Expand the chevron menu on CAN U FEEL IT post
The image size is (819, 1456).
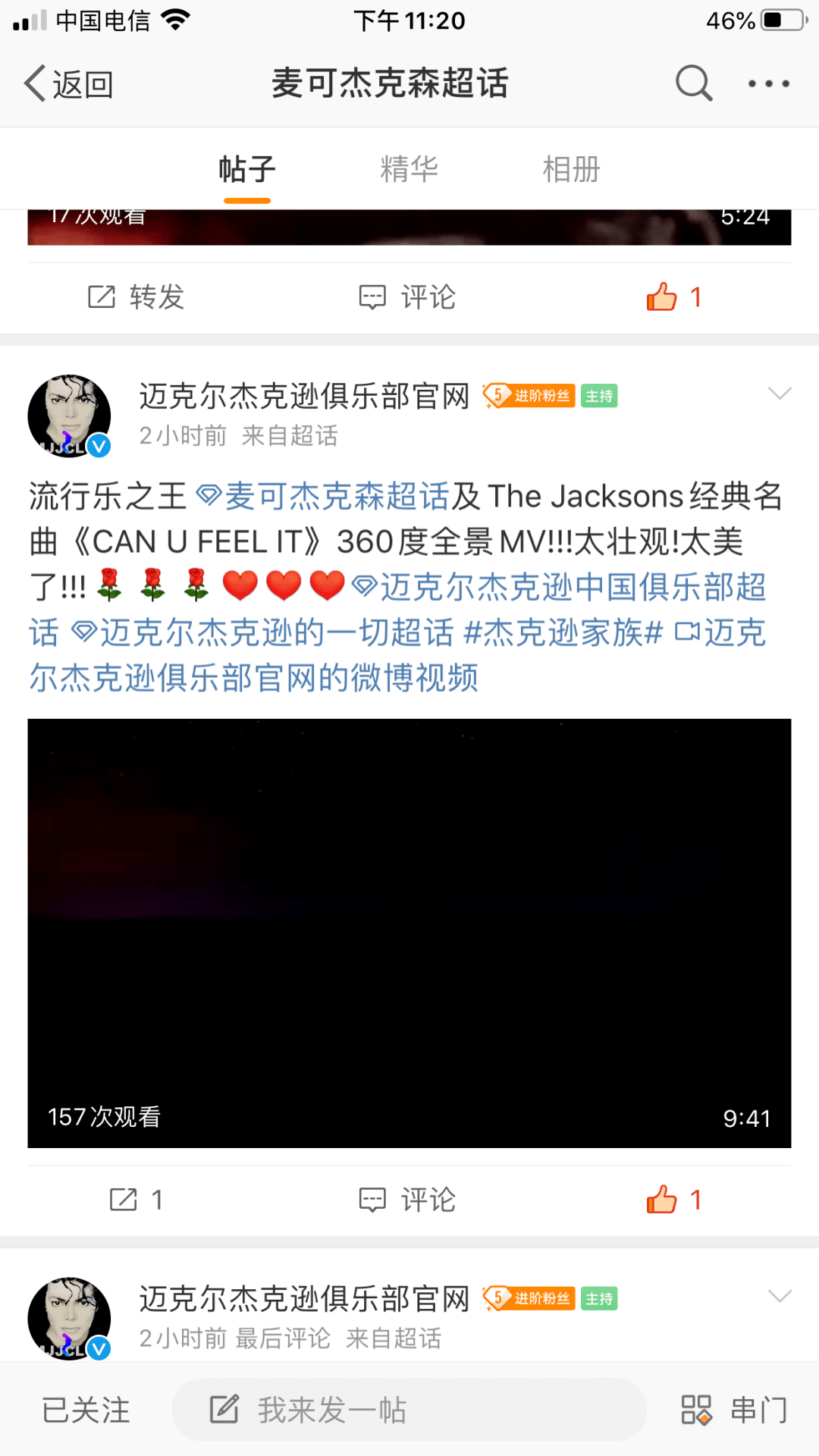pos(780,393)
